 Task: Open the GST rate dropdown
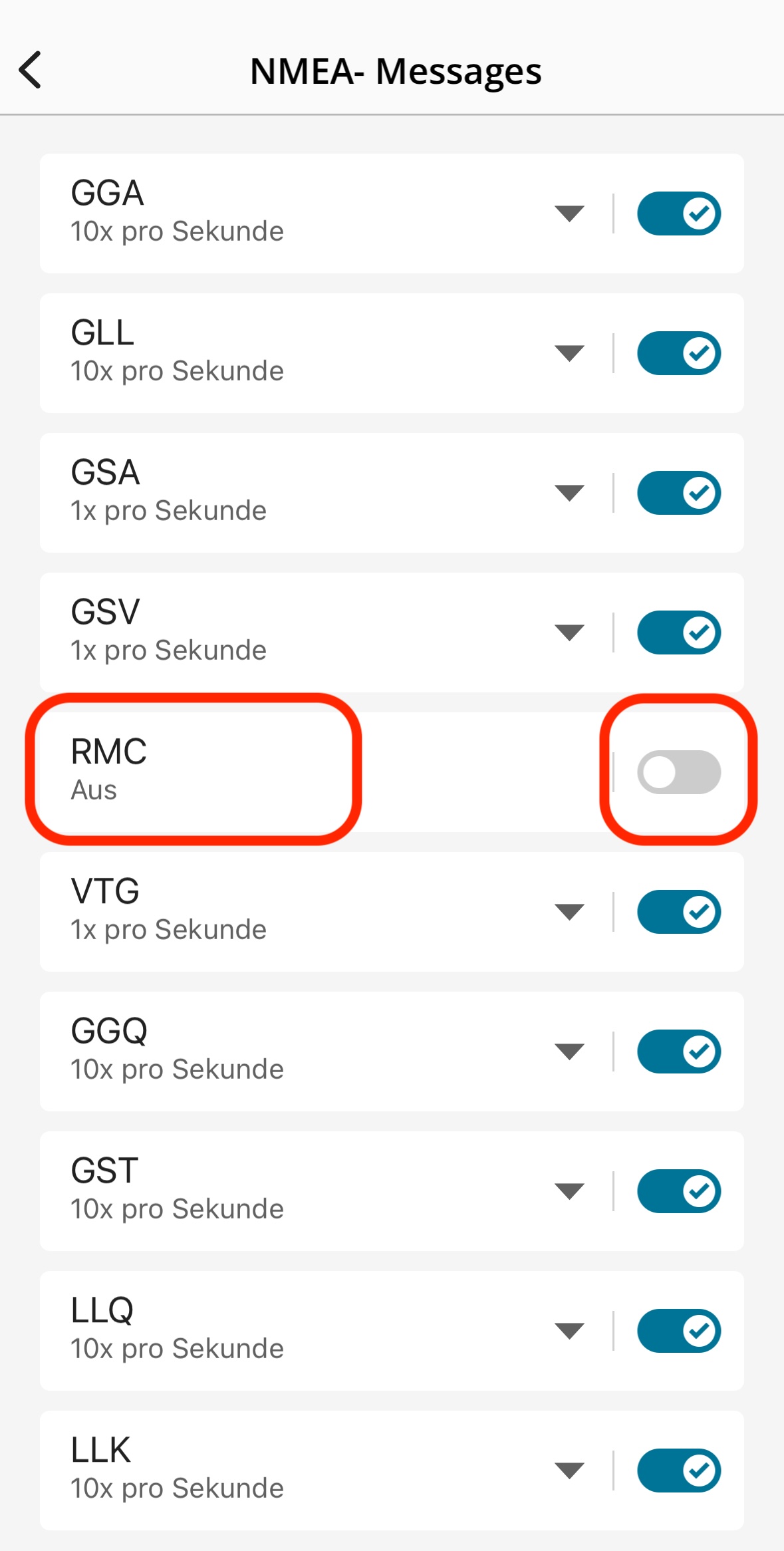coord(569,1191)
